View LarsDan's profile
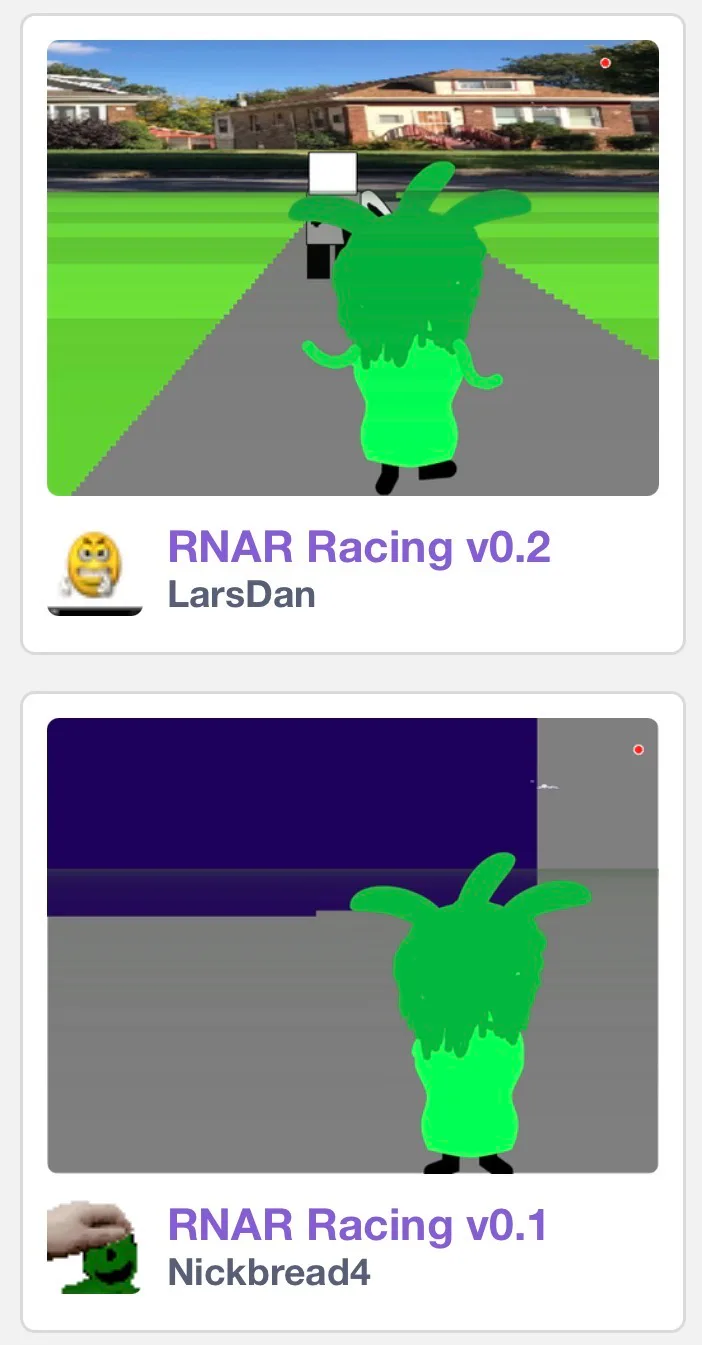The image size is (702, 1345). click(x=241, y=595)
